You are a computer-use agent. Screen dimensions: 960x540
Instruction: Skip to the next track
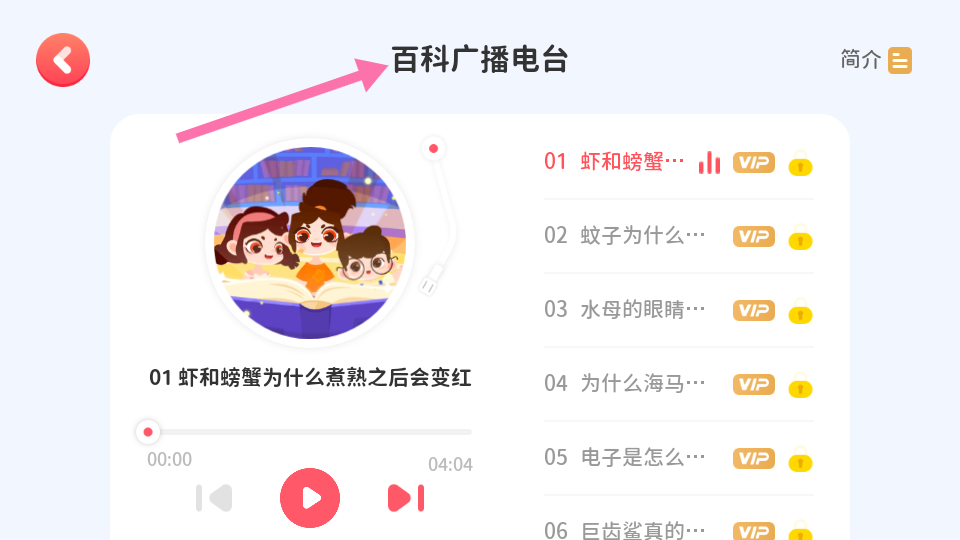[406, 497]
